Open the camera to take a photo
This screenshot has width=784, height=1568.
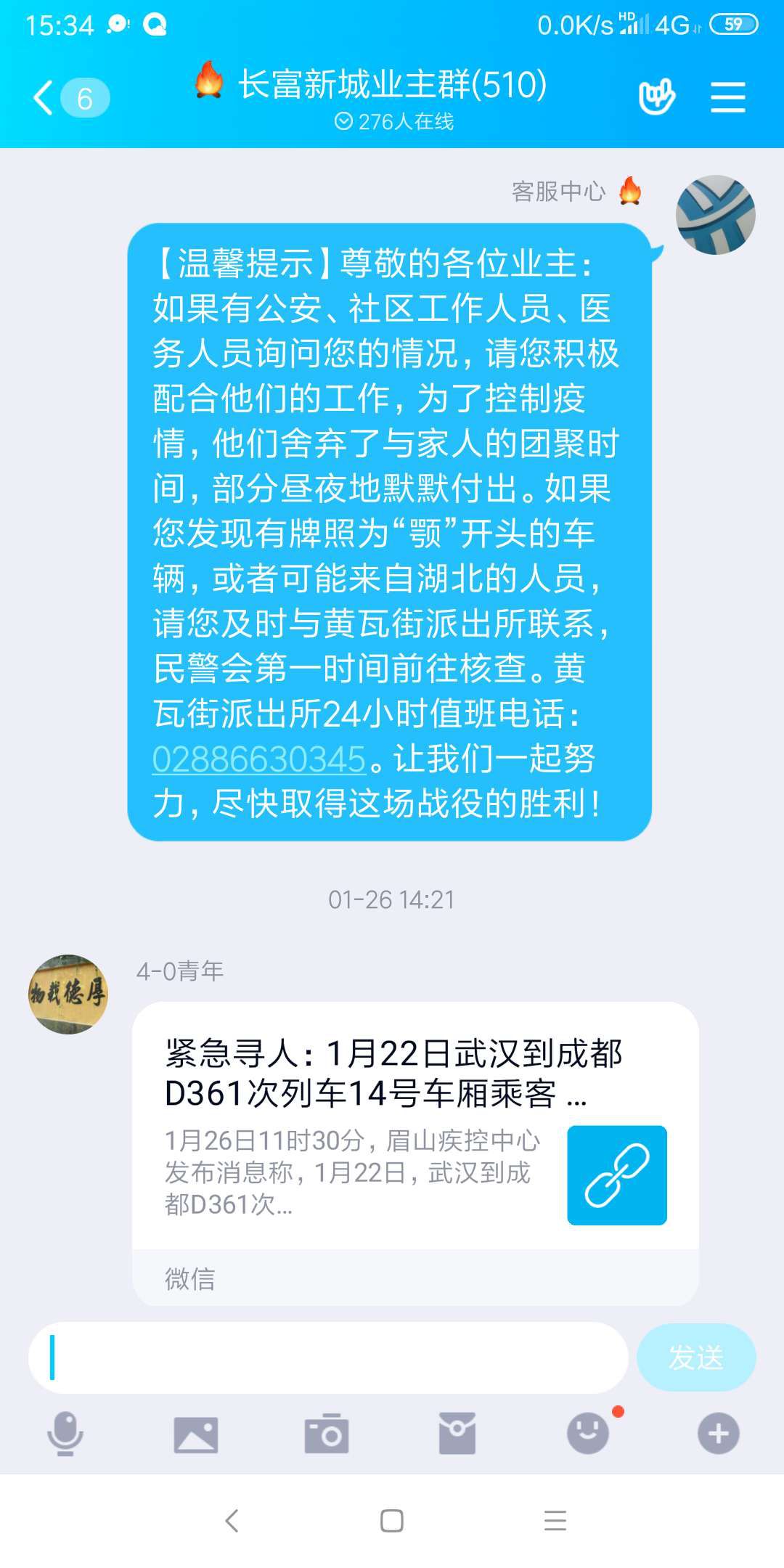[327, 1434]
